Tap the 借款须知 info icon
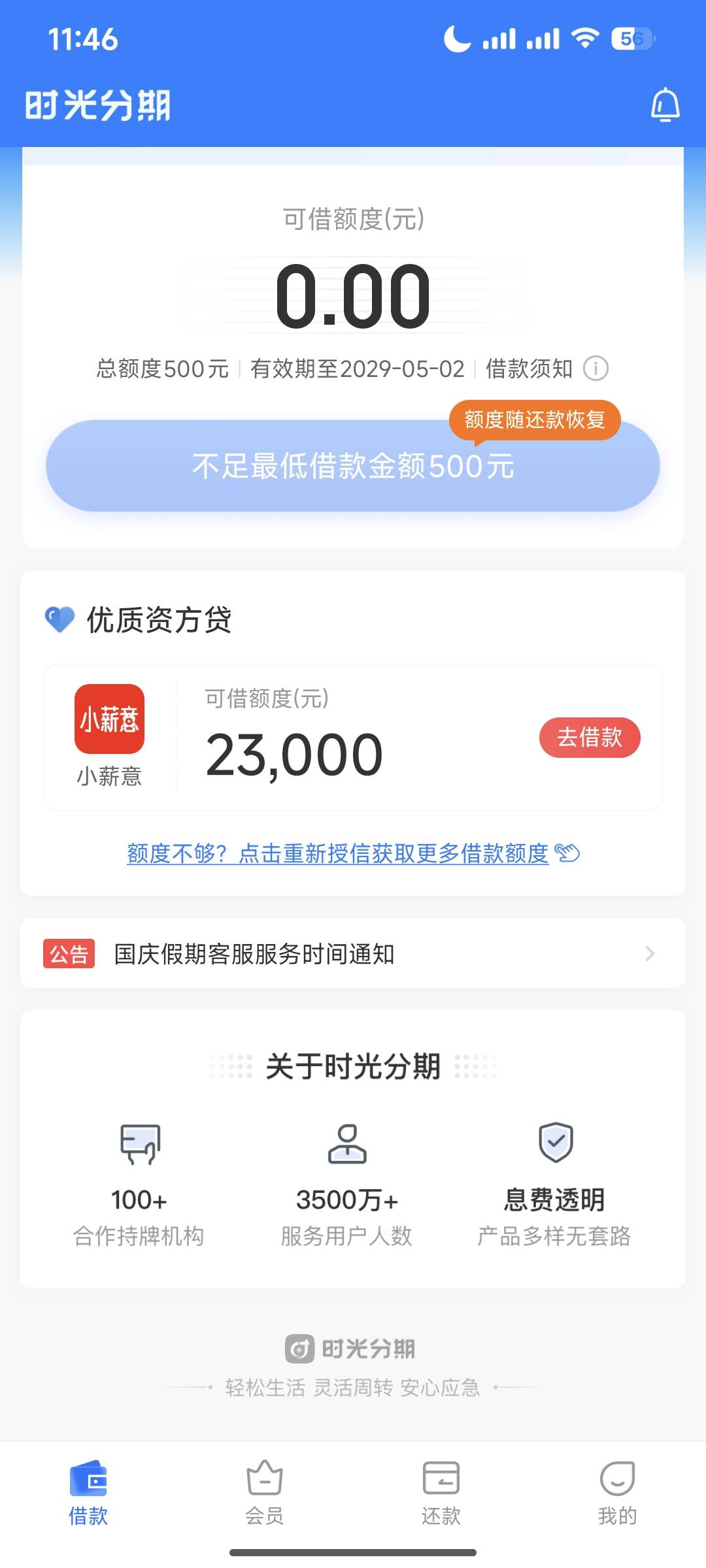The width and height of the screenshot is (706, 1568). [x=596, y=368]
